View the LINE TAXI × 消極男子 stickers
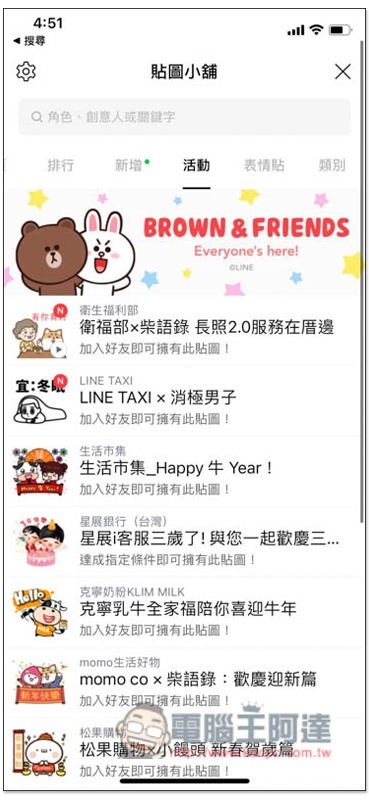The height and width of the screenshot is (800, 369). pos(185,401)
